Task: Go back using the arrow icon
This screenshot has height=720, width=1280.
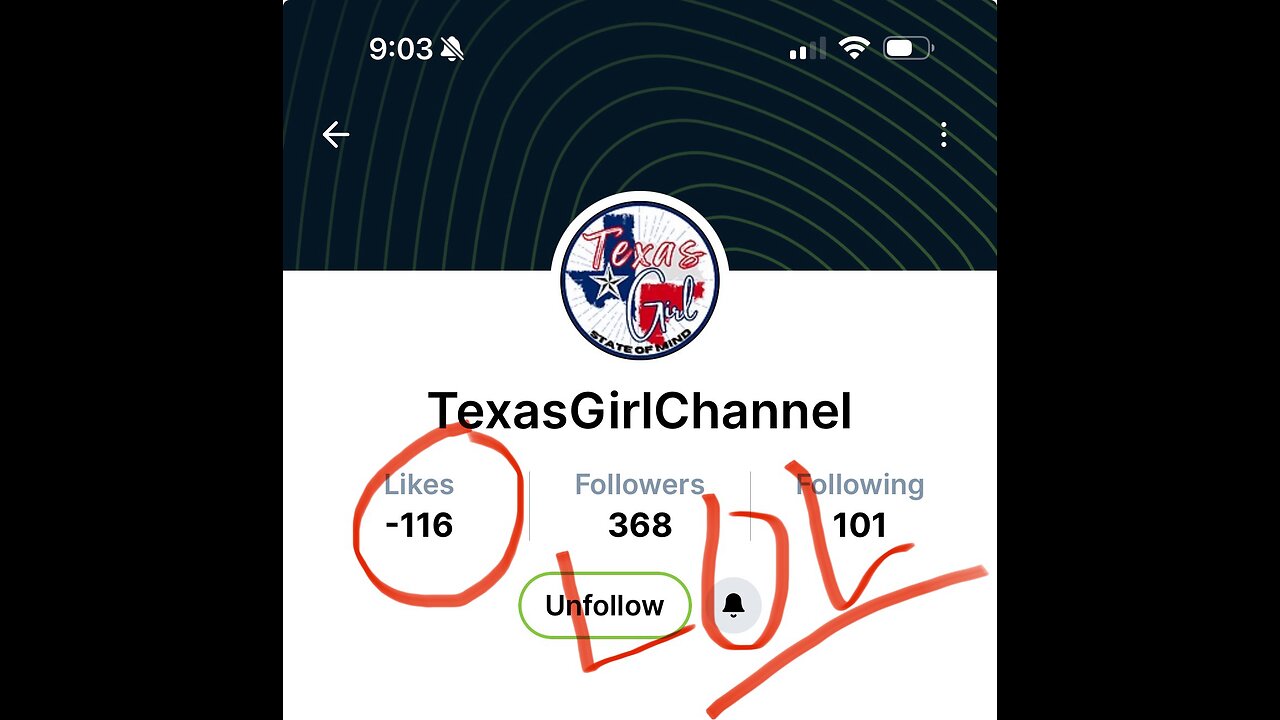Action: (336, 135)
